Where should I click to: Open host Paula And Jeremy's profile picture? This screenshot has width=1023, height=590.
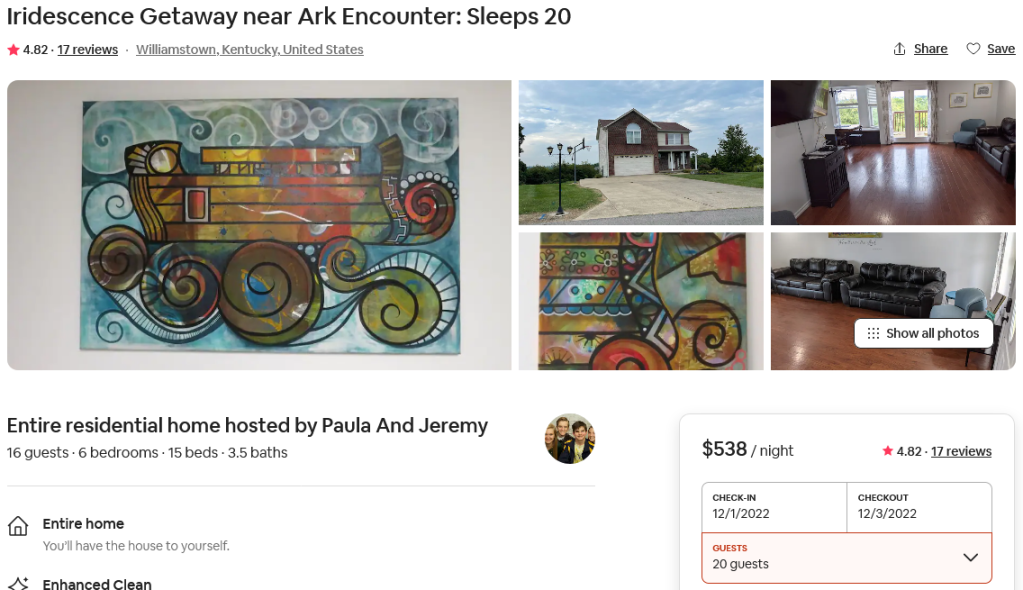570,439
